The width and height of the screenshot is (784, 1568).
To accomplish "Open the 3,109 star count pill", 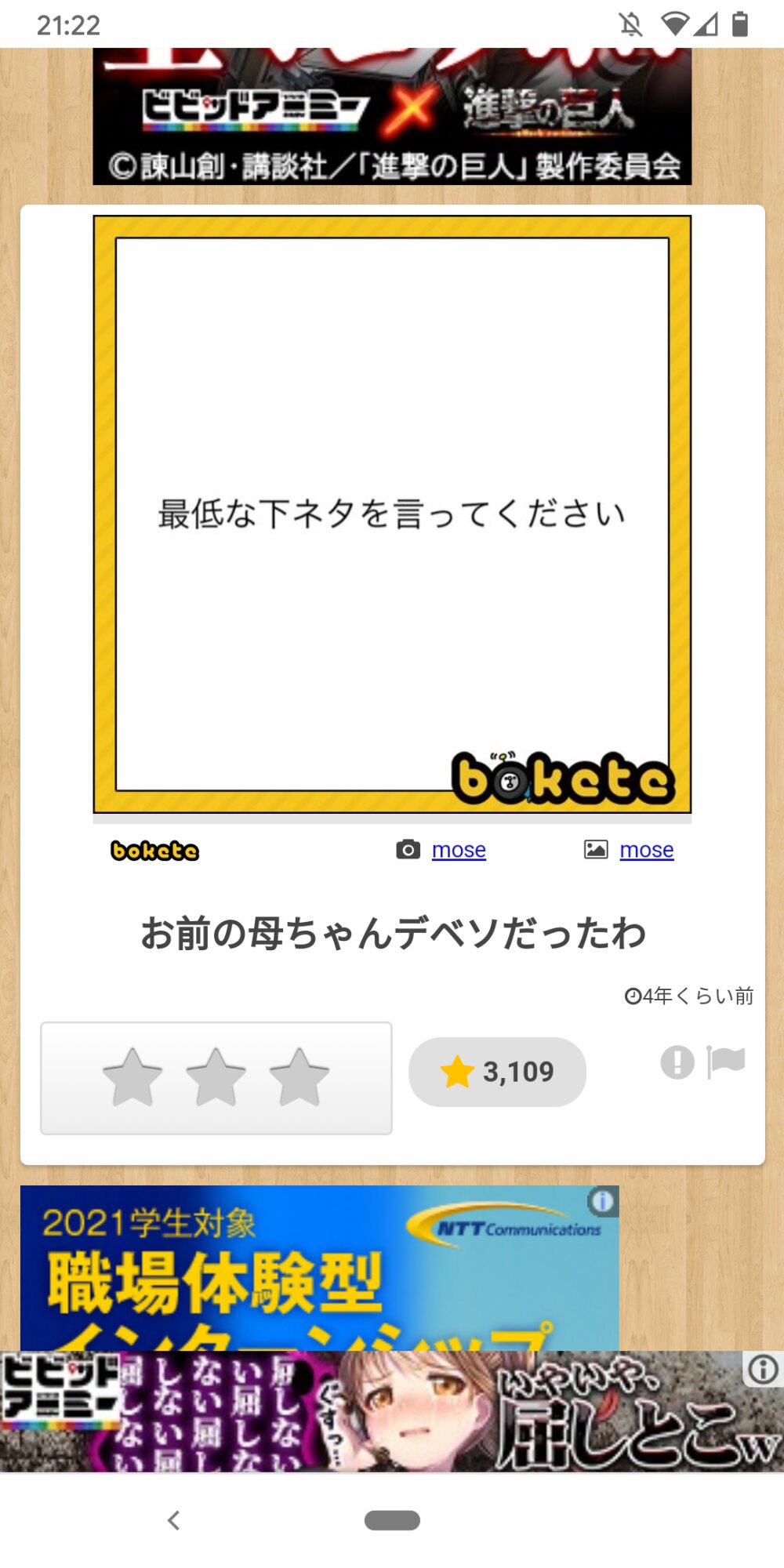I will 497,1072.
